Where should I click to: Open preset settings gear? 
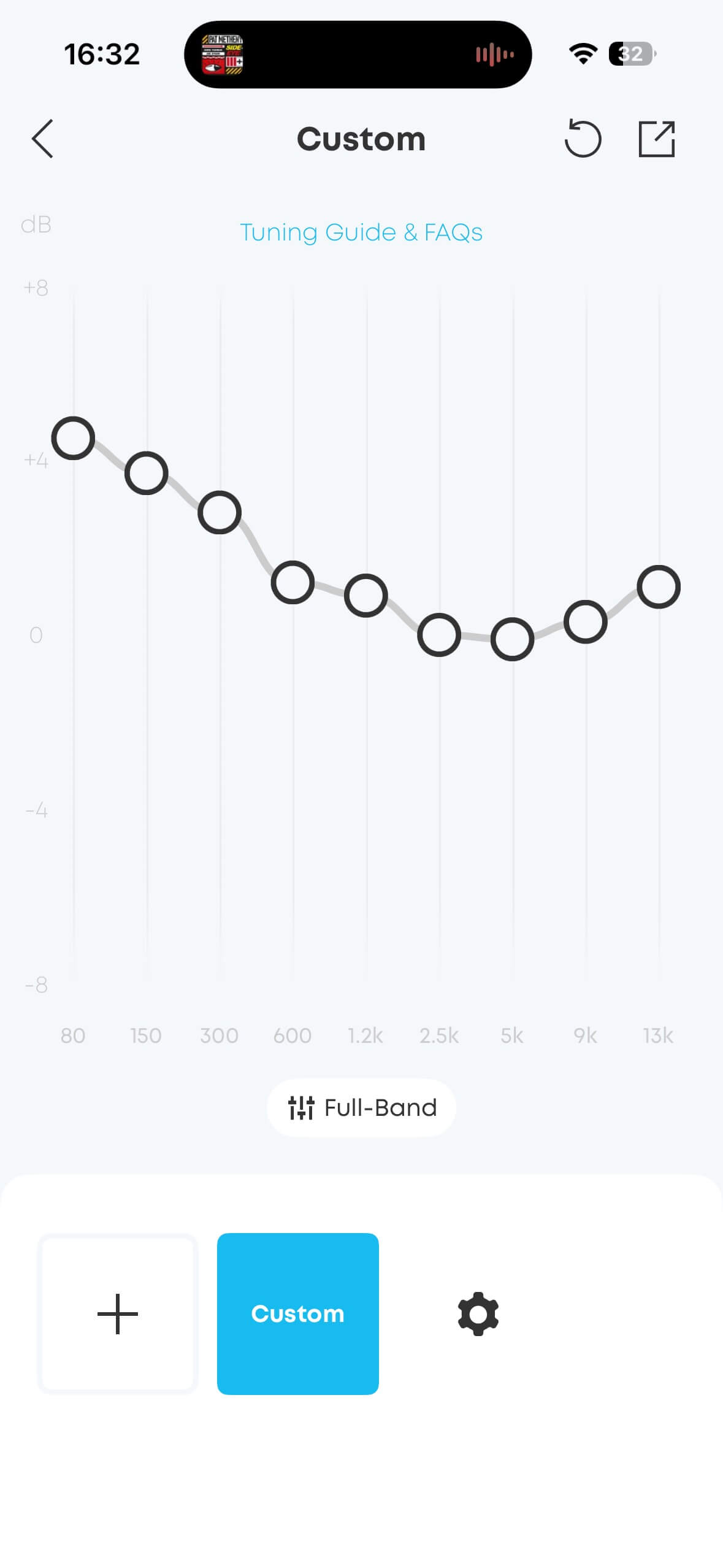click(x=478, y=1313)
